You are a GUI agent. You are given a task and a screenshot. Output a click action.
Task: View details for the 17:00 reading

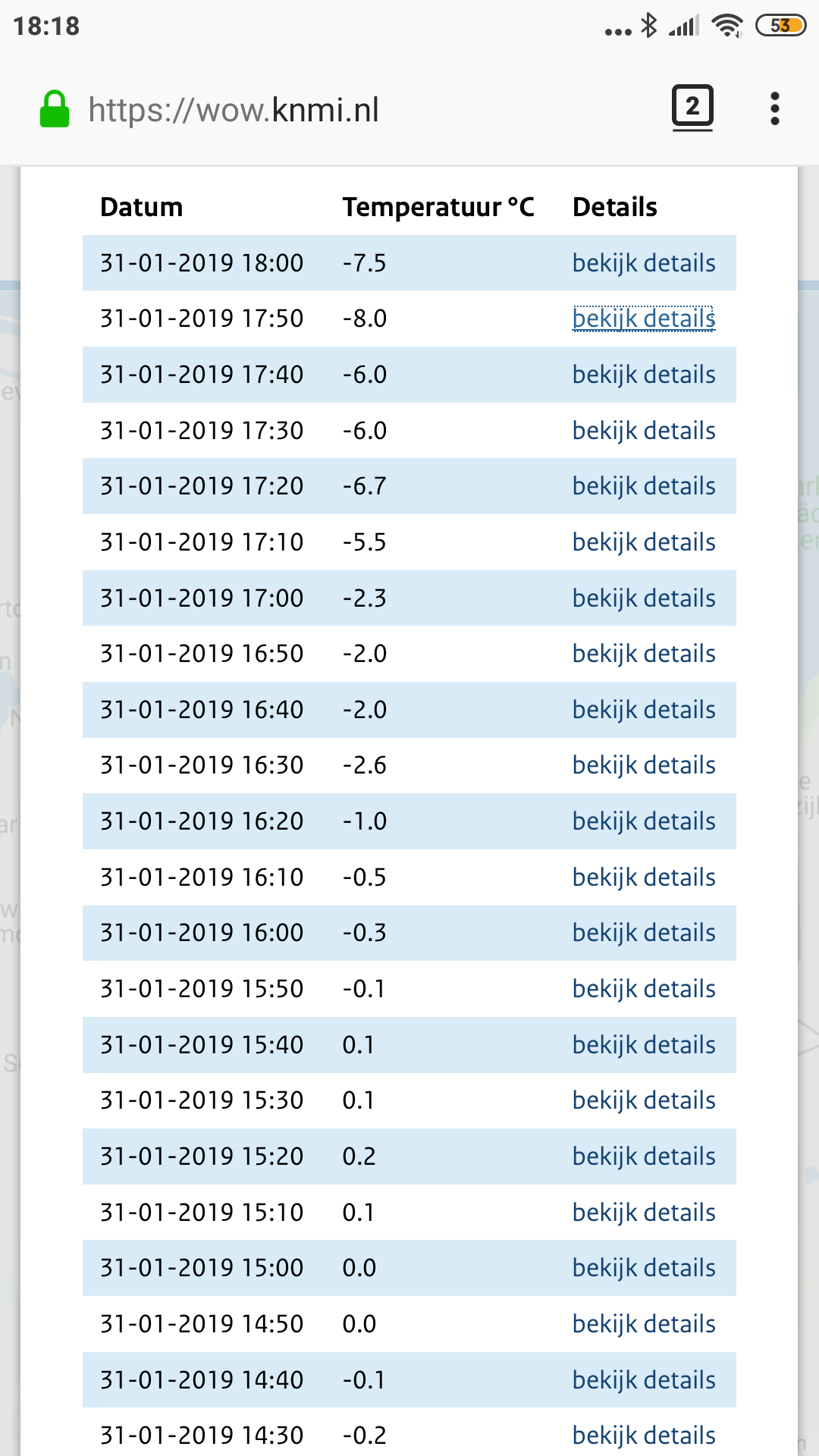(644, 598)
